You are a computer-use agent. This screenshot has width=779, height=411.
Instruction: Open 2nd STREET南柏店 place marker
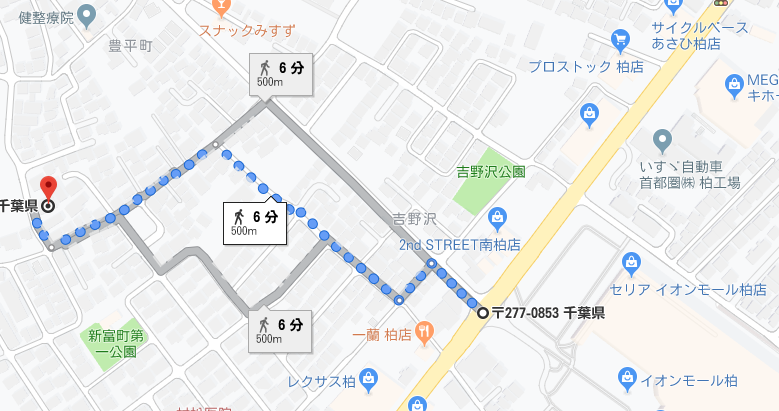coord(497,217)
